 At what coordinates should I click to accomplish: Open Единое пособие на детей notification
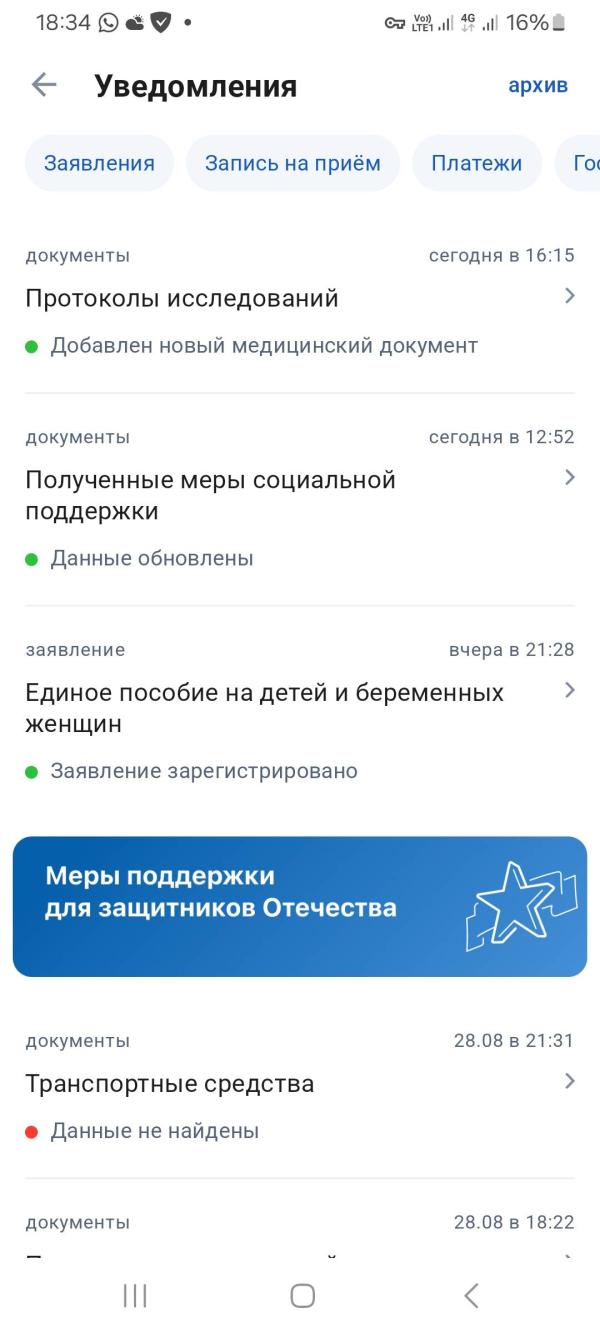(300, 710)
